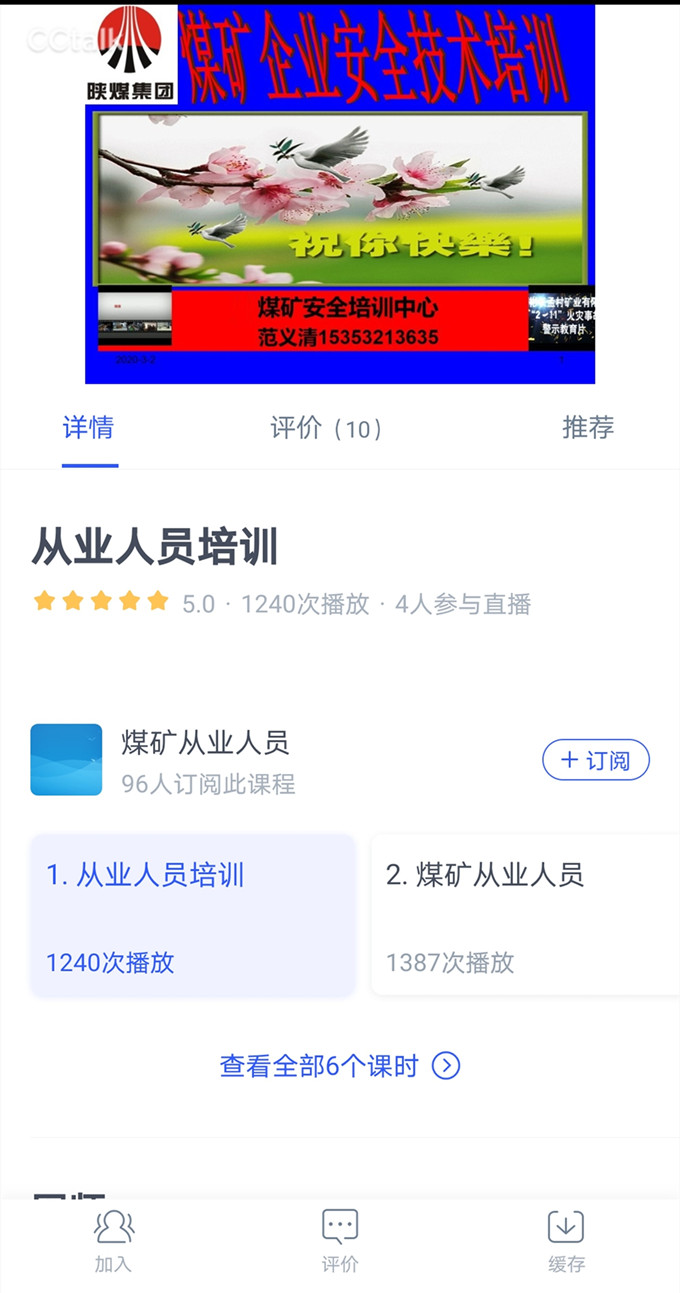Switch to the 推荐 tab

pos(587,429)
